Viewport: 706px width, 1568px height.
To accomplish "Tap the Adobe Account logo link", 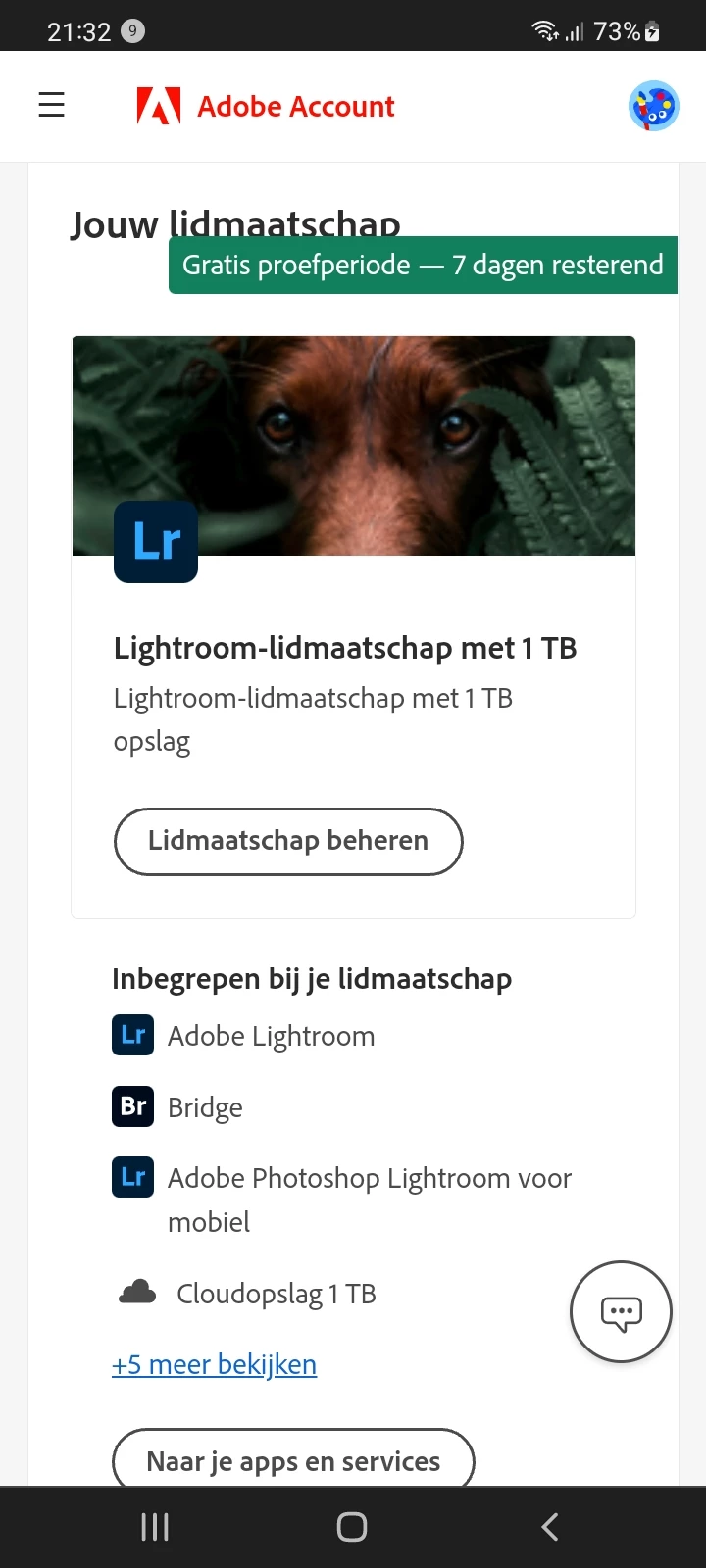I will 266,106.
